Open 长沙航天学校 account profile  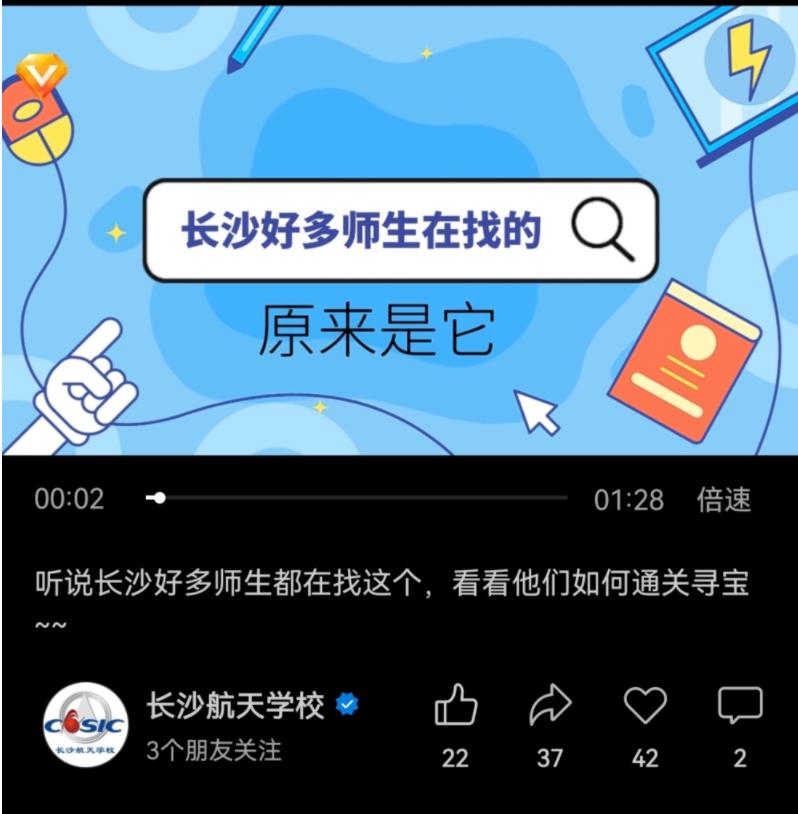pyautogui.click(x=236, y=706)
